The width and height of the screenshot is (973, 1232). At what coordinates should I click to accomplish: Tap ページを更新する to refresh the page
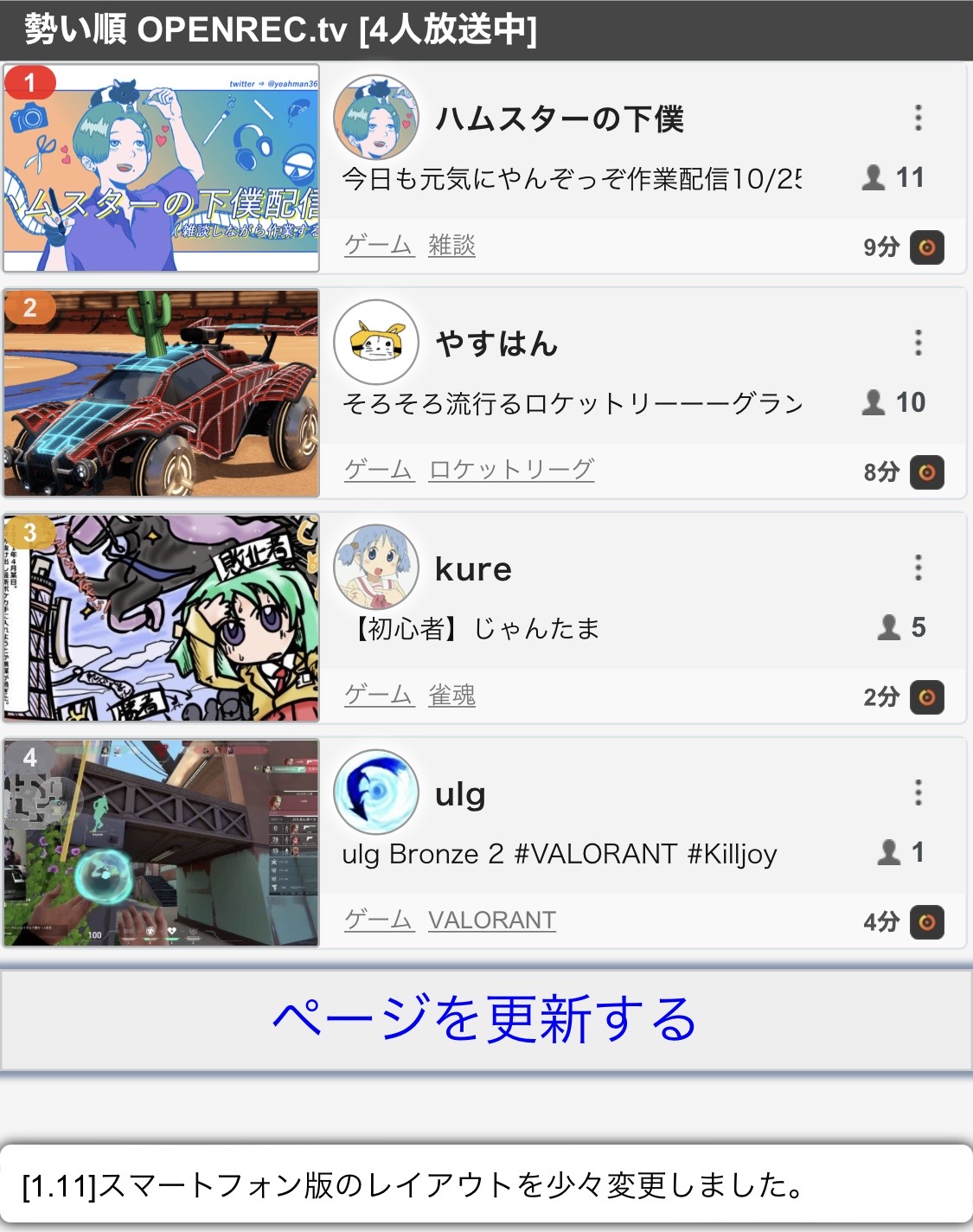click(485, 1019)
